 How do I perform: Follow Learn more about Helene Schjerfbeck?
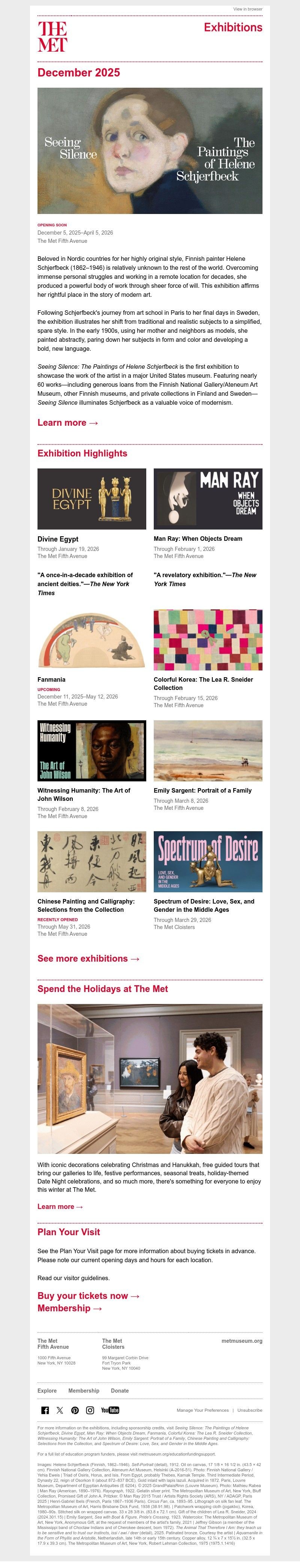coord(67,422)
